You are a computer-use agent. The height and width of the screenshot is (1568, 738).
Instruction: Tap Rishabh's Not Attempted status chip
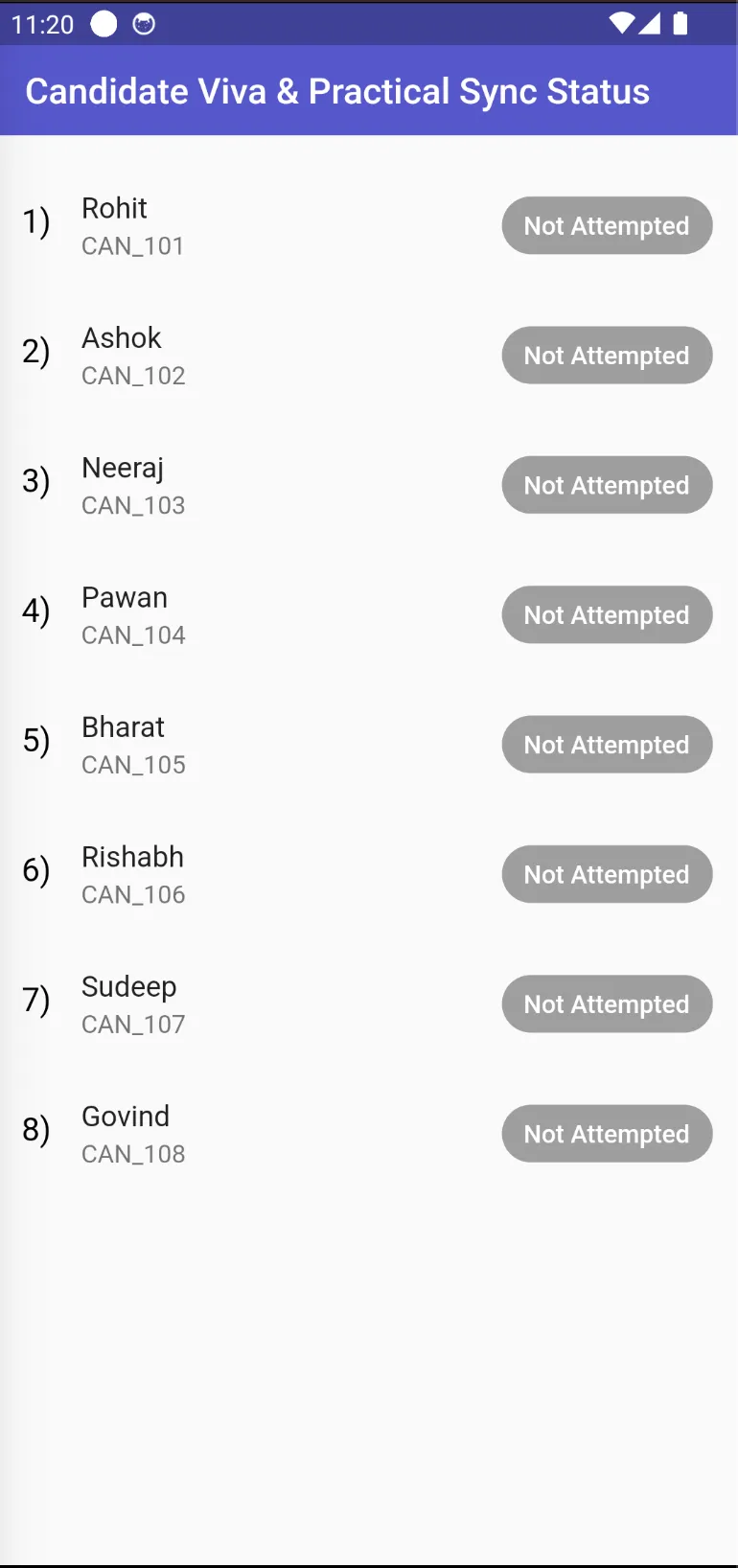click(x=607, y=874)
